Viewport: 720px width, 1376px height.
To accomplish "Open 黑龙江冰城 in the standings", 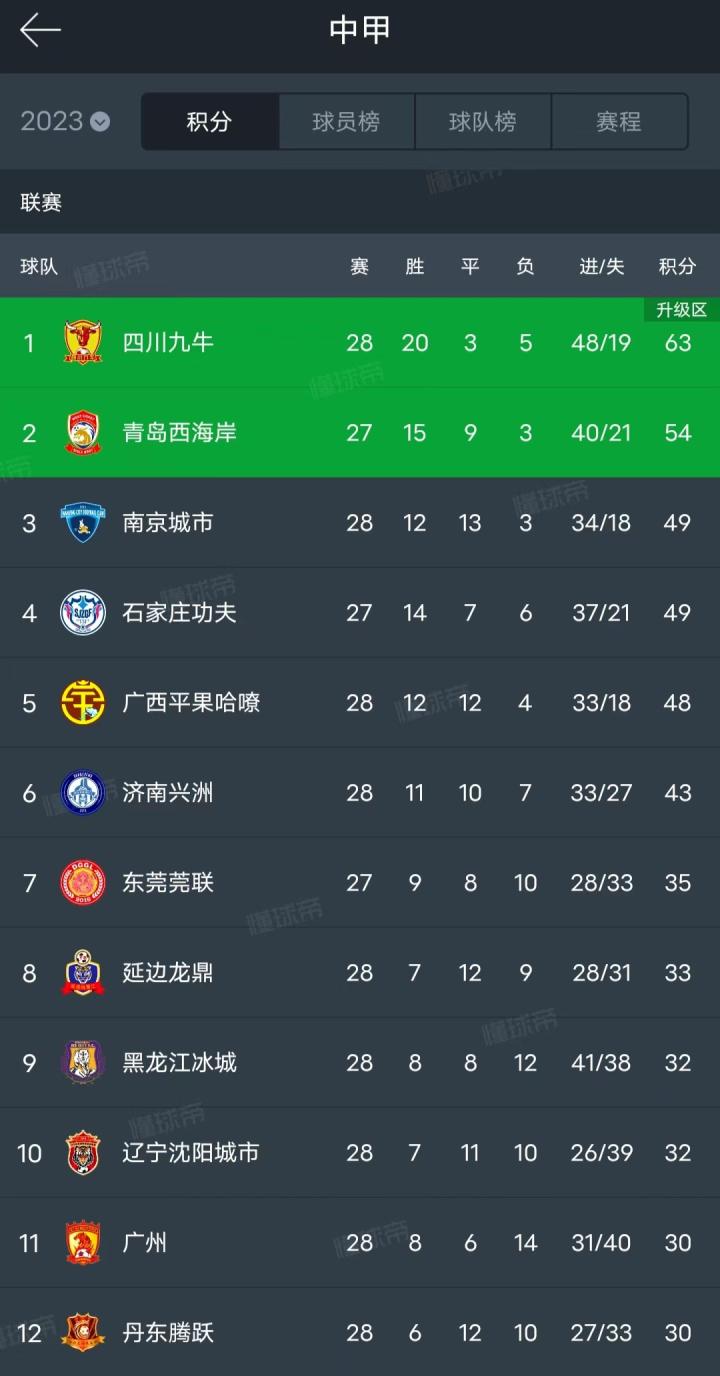I will pos(360,1063).
